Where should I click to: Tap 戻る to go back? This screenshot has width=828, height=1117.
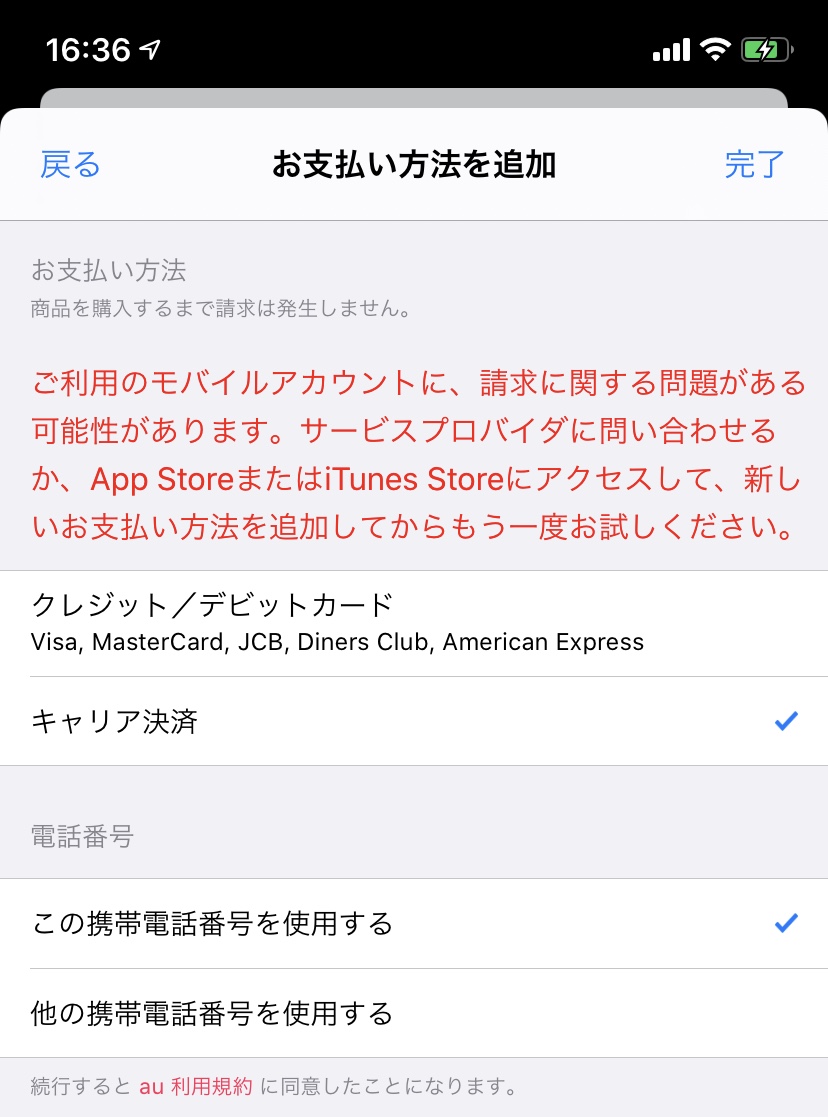[70, 165]
